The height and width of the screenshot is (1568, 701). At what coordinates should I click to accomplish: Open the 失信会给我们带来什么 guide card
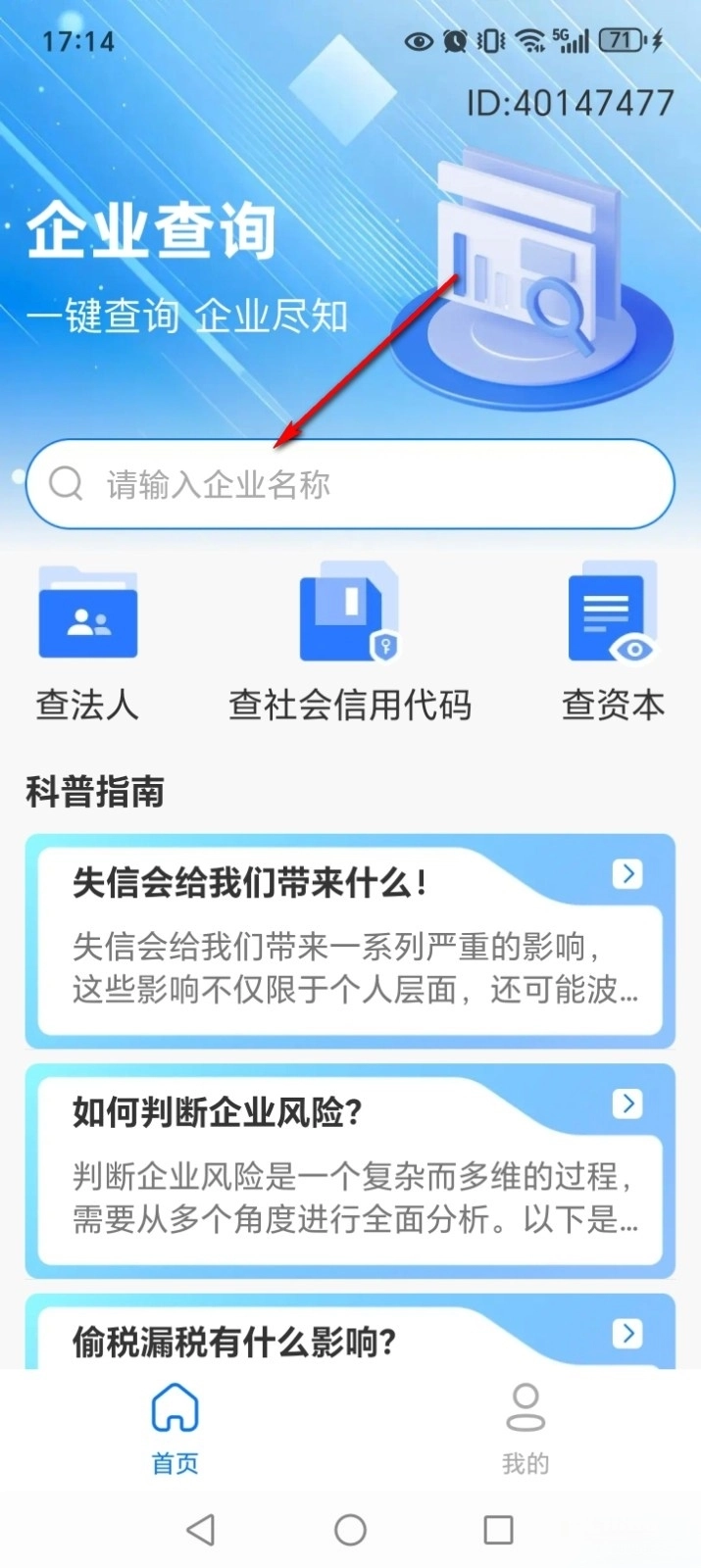pos(349,939)
